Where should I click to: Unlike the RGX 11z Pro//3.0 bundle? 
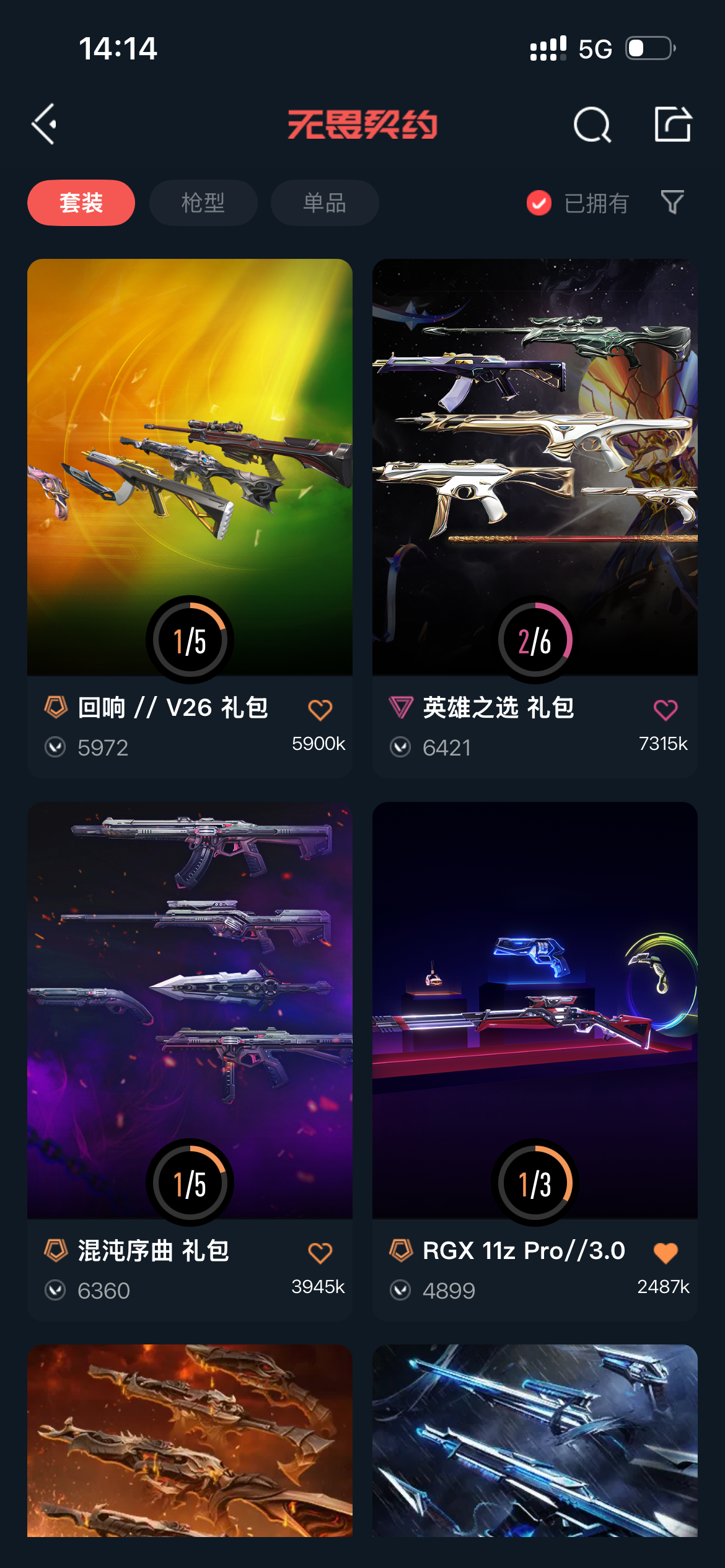[x=666, y=1253]
